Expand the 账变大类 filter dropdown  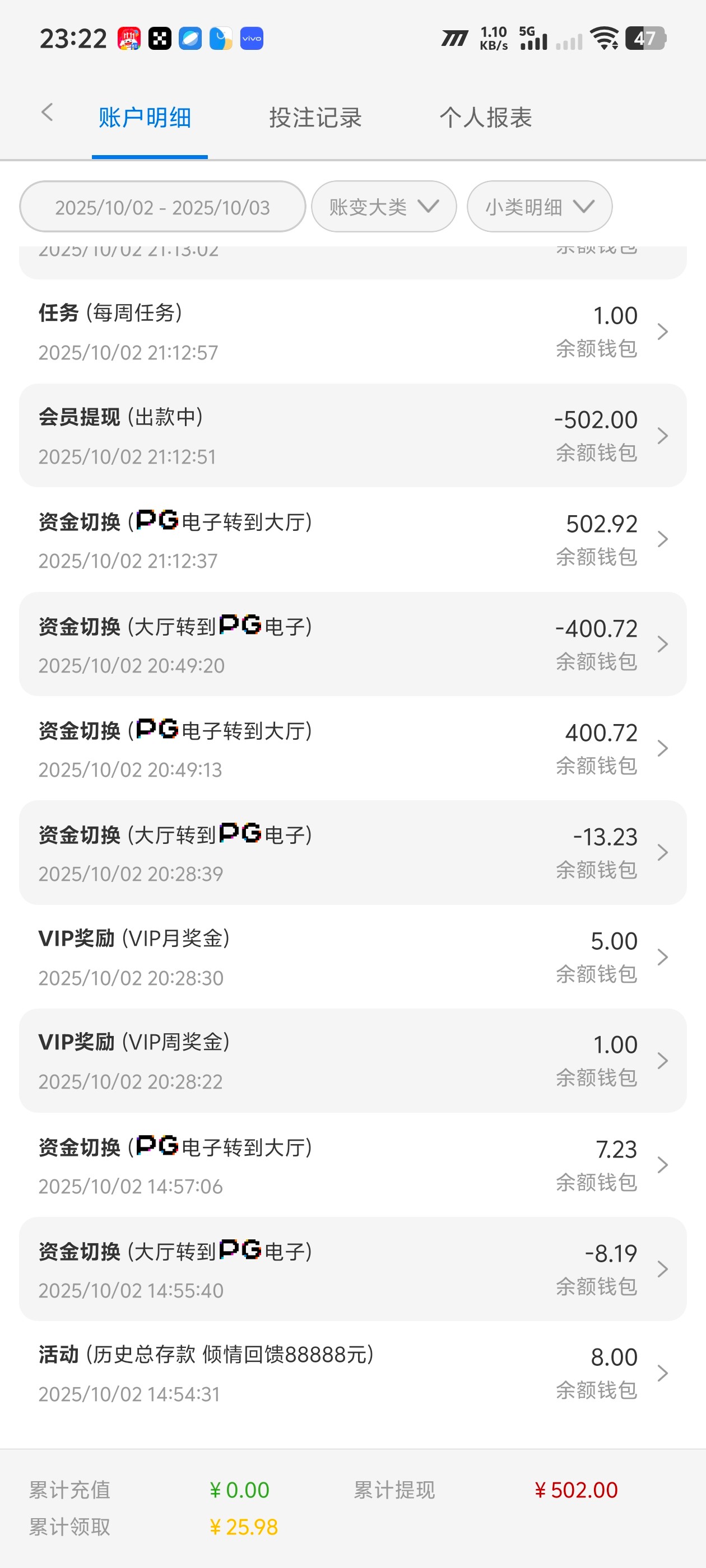384,207
